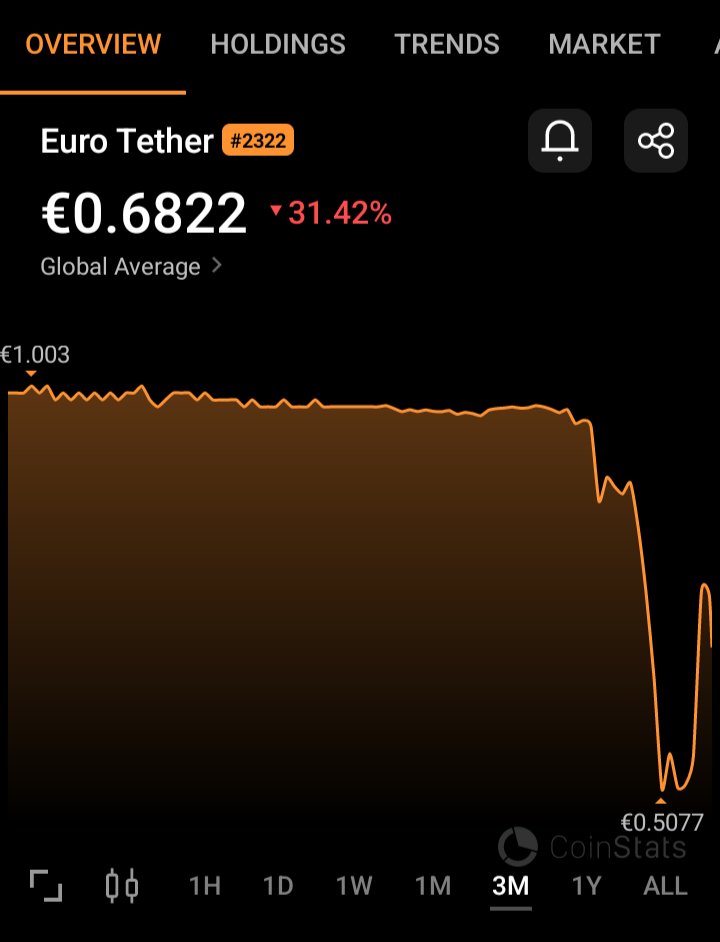Switch to the Holdings tab
The height and width of the screenshot is (942, 720).
click(278, 44)
